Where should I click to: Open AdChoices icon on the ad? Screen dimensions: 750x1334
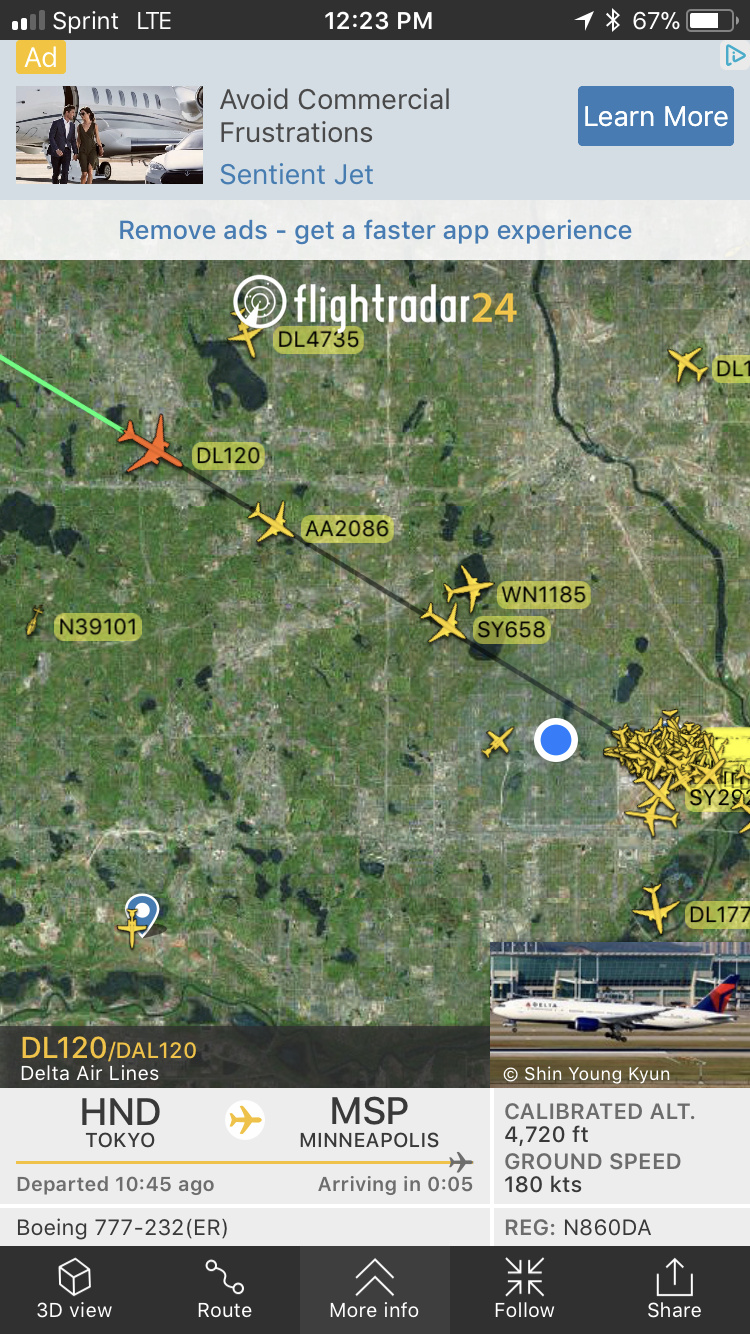(x=735, y=56)
